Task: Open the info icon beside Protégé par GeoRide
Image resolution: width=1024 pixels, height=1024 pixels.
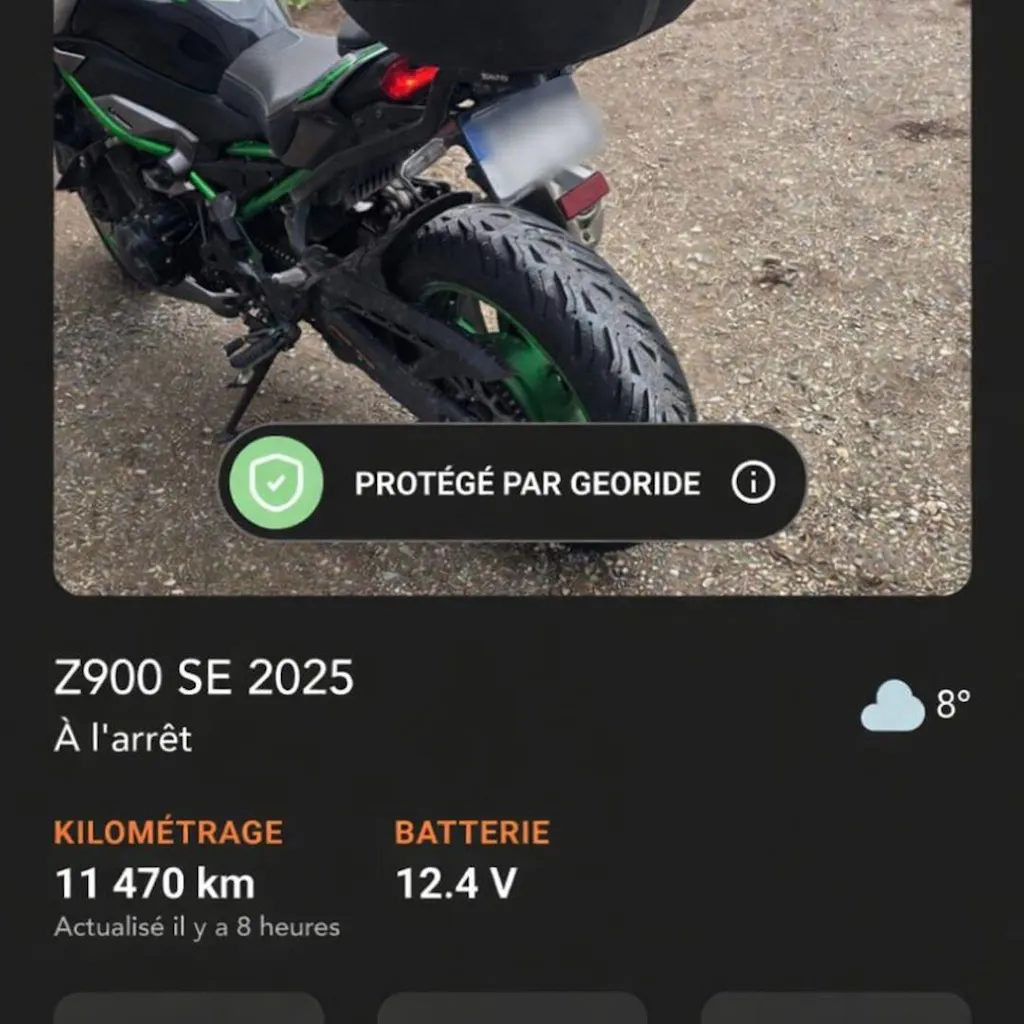Action: [753, 483]
